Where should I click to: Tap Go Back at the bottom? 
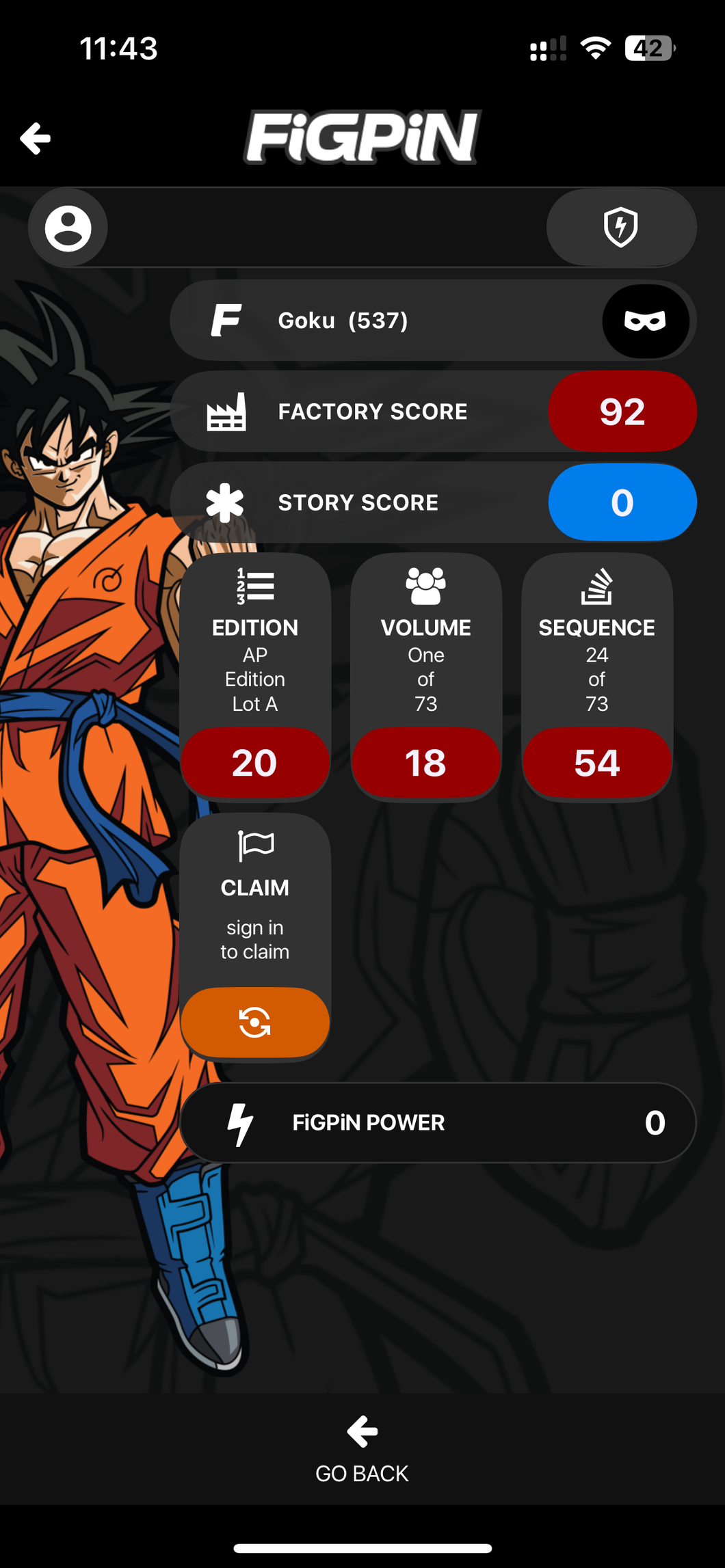362,1450
